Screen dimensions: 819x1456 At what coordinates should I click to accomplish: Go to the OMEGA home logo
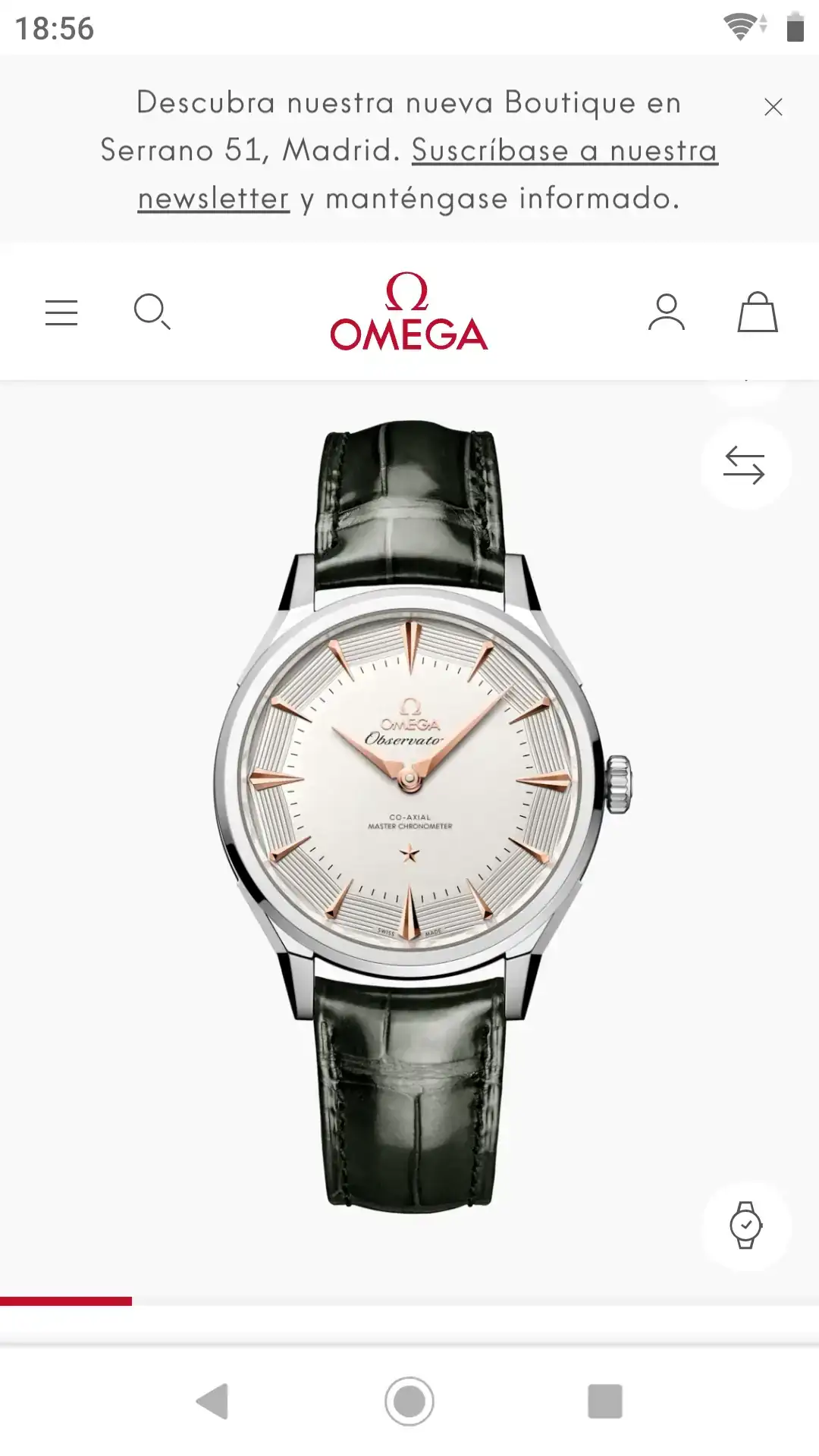pyautogui.click(x=409, y=312)
